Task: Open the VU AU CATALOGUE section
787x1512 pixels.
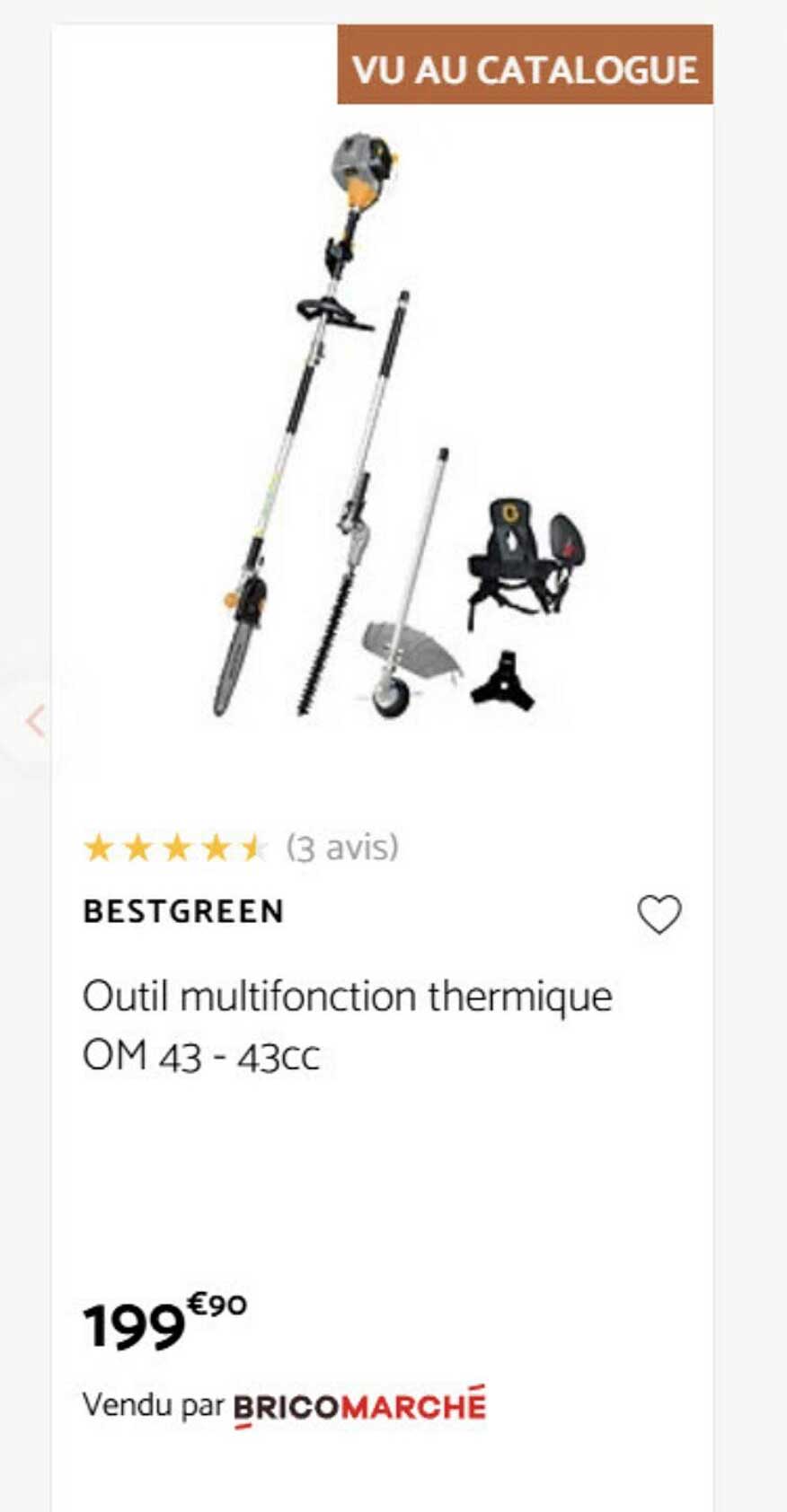Action: pyautogui.click(x=526, y=66)
